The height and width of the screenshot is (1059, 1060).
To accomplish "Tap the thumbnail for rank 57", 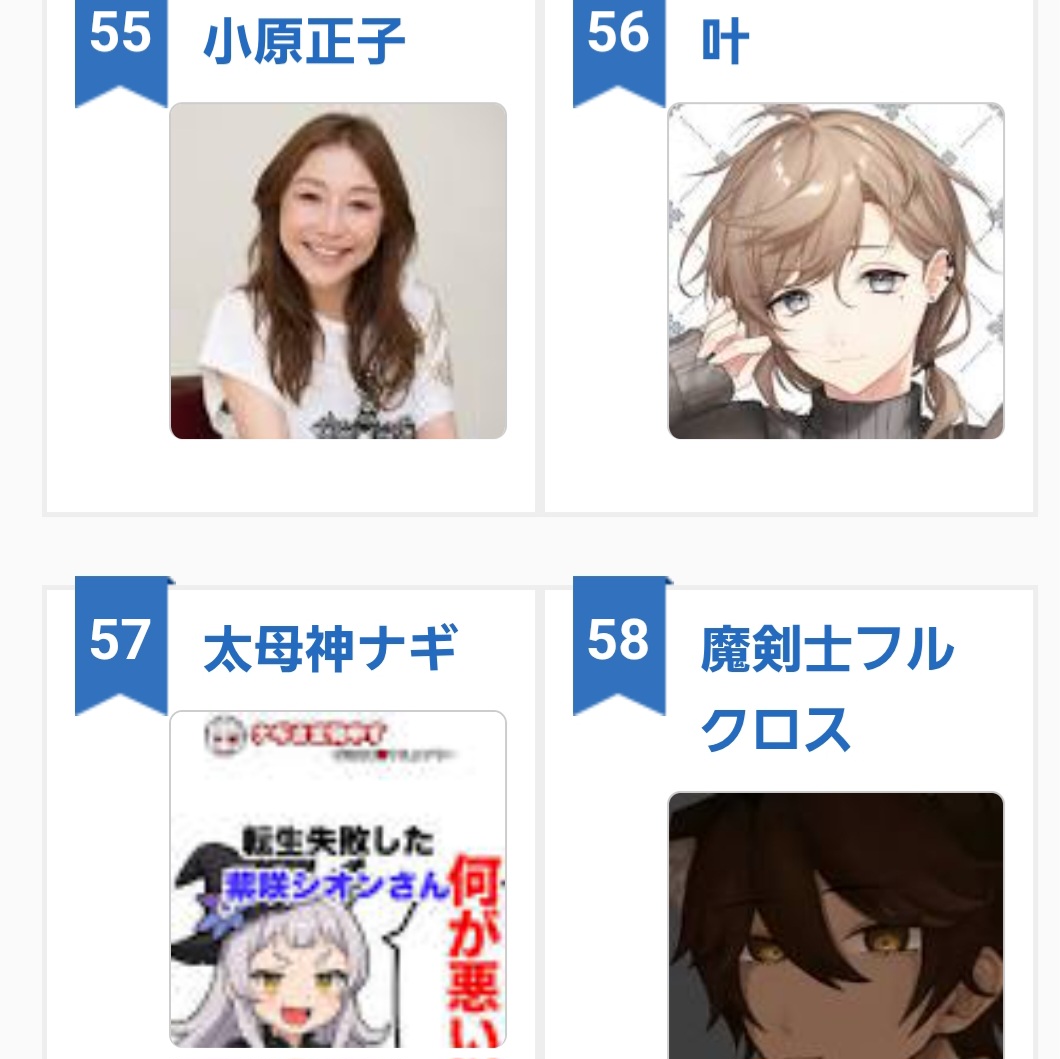I will coord(338,879).
